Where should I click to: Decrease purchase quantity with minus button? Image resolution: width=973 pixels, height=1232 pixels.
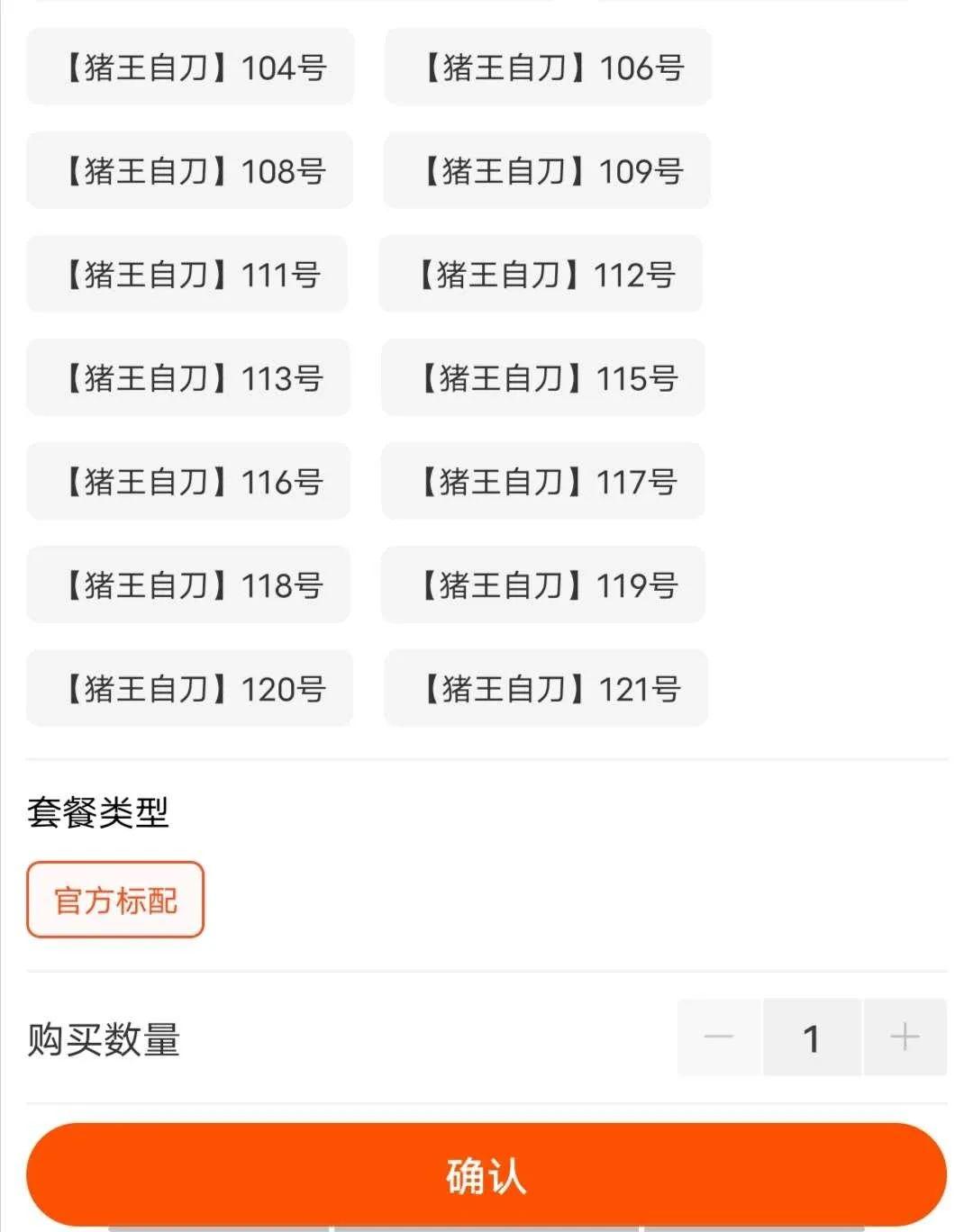[719, 1037]
